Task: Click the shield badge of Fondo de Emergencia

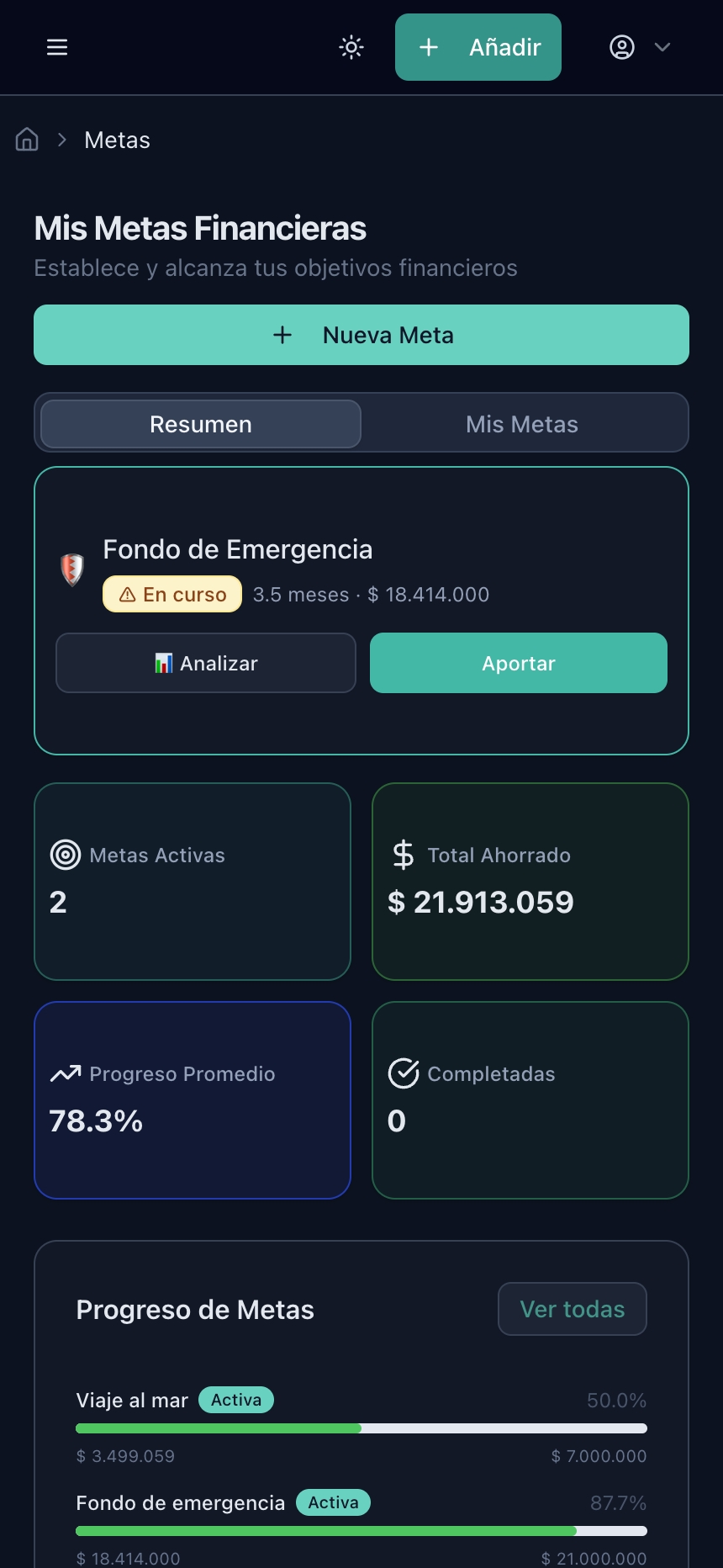Action: point(71,569)
